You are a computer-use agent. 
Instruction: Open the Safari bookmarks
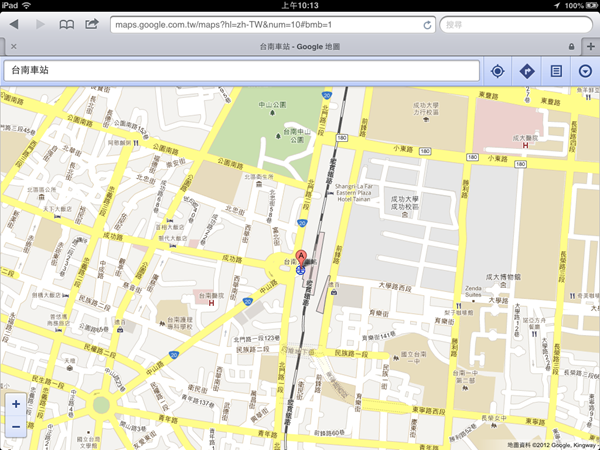click(x=66, y=23)
